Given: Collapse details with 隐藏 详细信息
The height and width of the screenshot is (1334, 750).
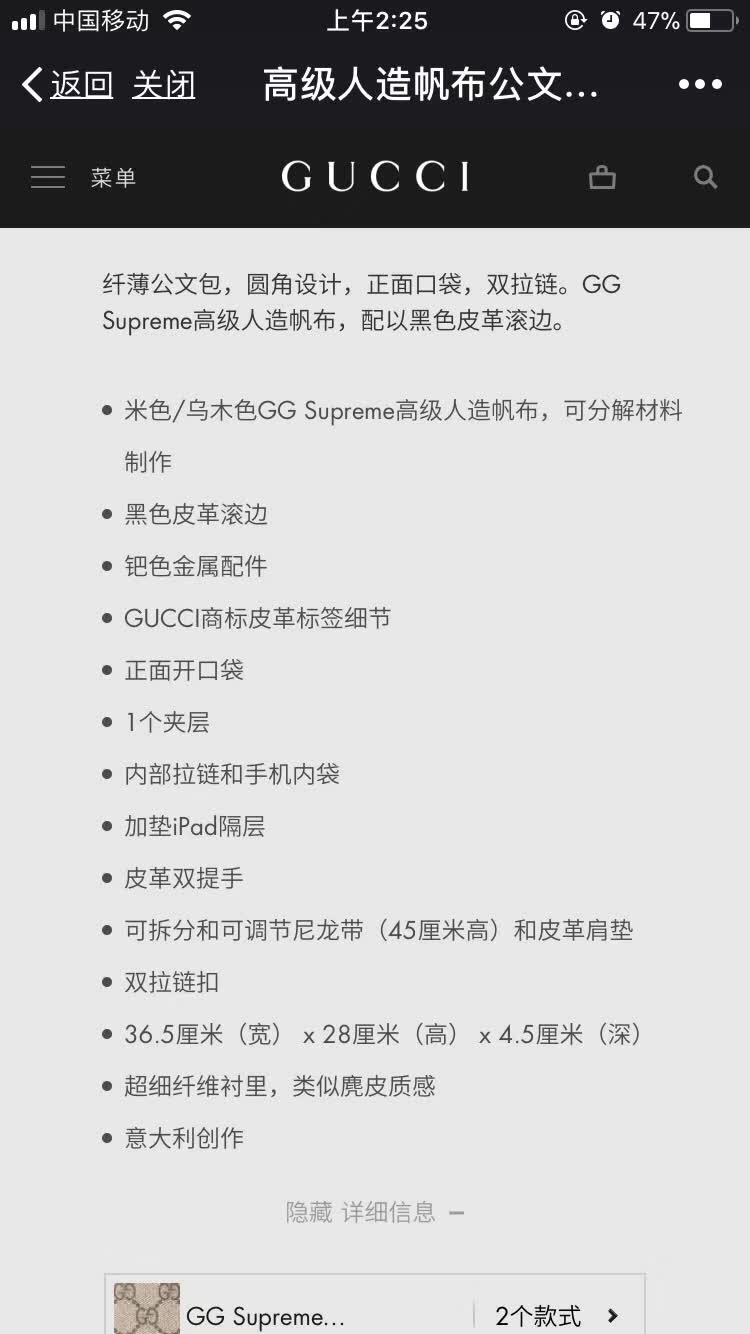Looking at the screenshot, I should click(375, 1213).
